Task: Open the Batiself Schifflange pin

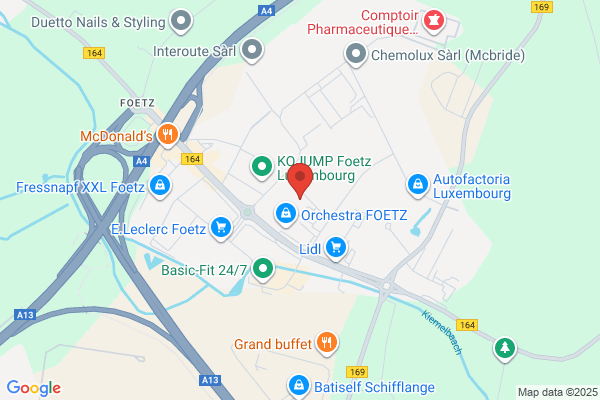Action: click(299, 386)
